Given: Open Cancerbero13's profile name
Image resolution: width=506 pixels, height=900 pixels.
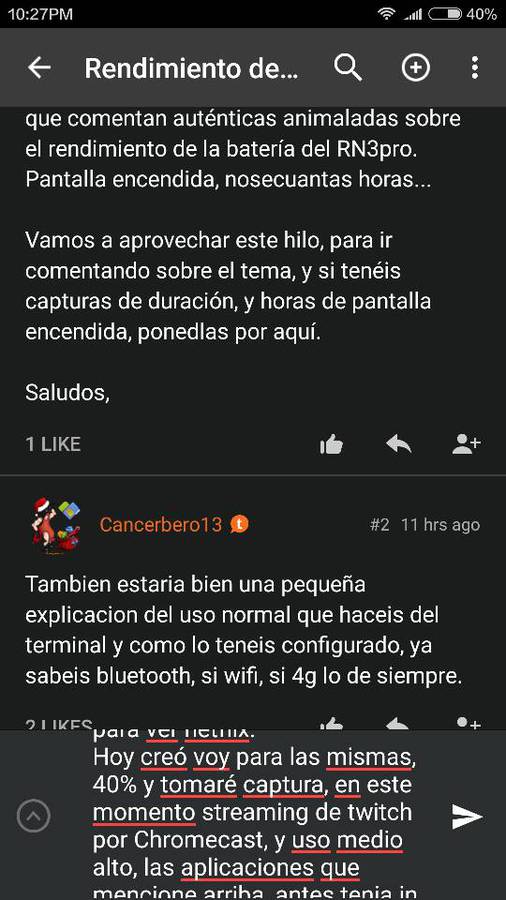Looking at the screenshot, I should coord(161,524).
